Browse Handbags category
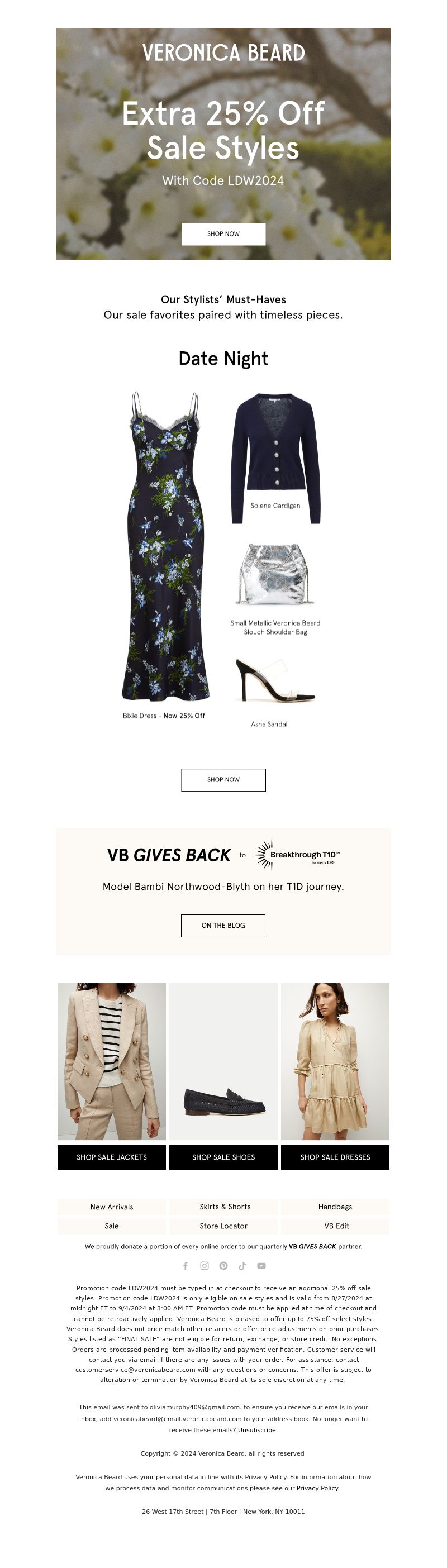The height and width of the screenshot is (1568, 447). coord(335,1207)
